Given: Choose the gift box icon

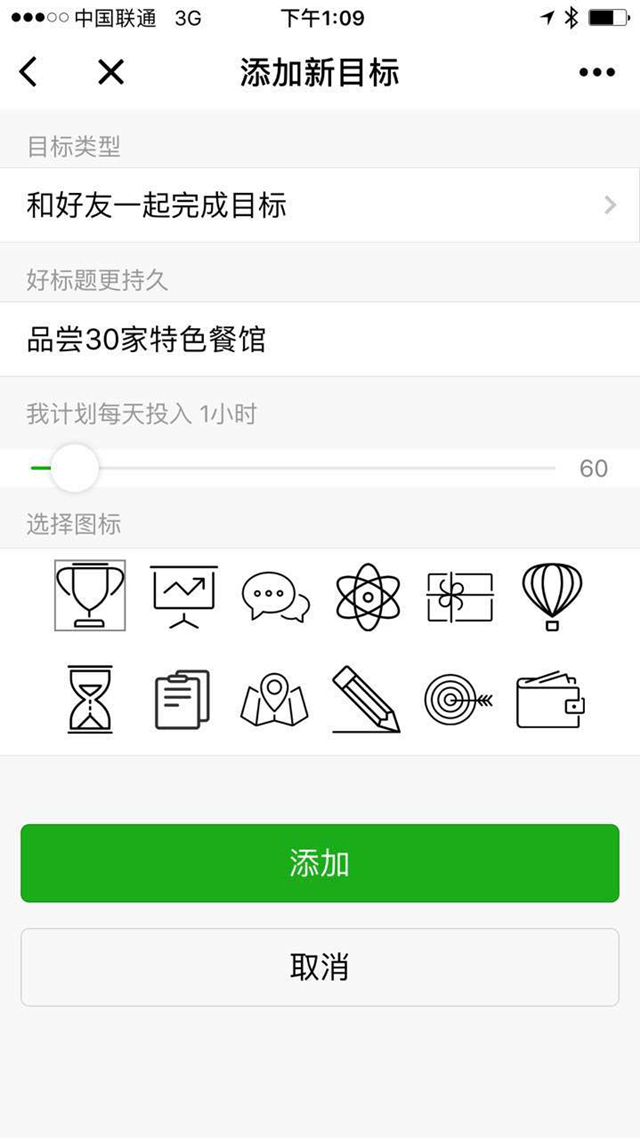Looking at the screenshot, I should coord(460,597).
